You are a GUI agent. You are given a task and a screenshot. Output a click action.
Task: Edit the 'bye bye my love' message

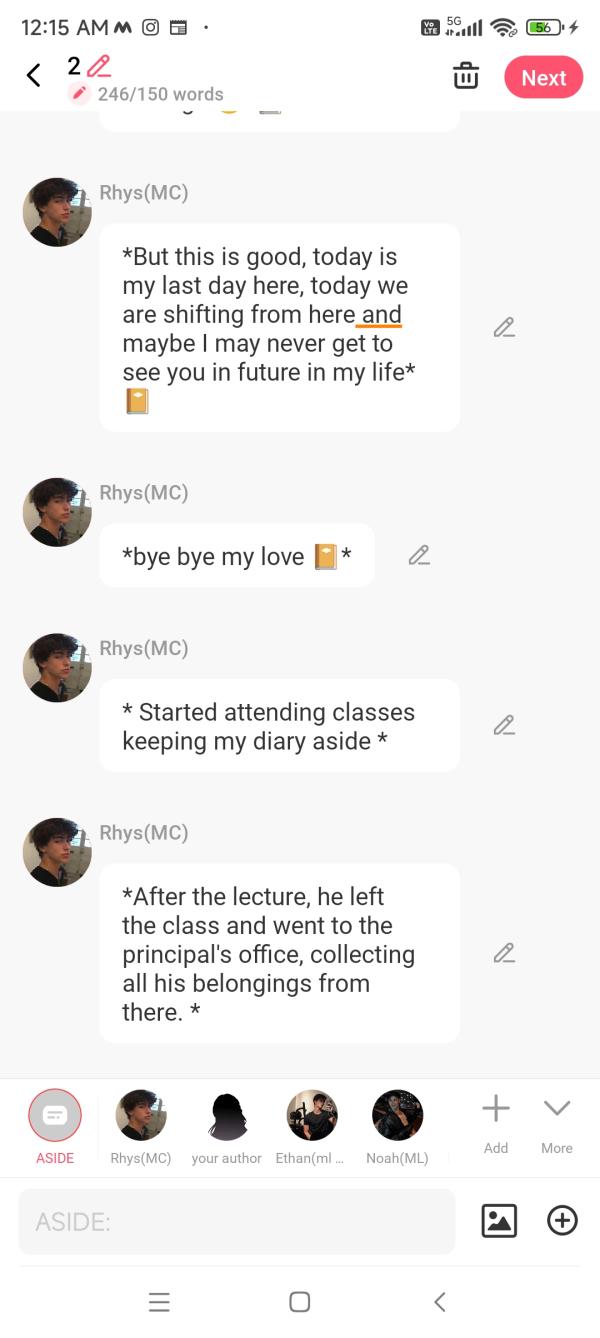419,555
